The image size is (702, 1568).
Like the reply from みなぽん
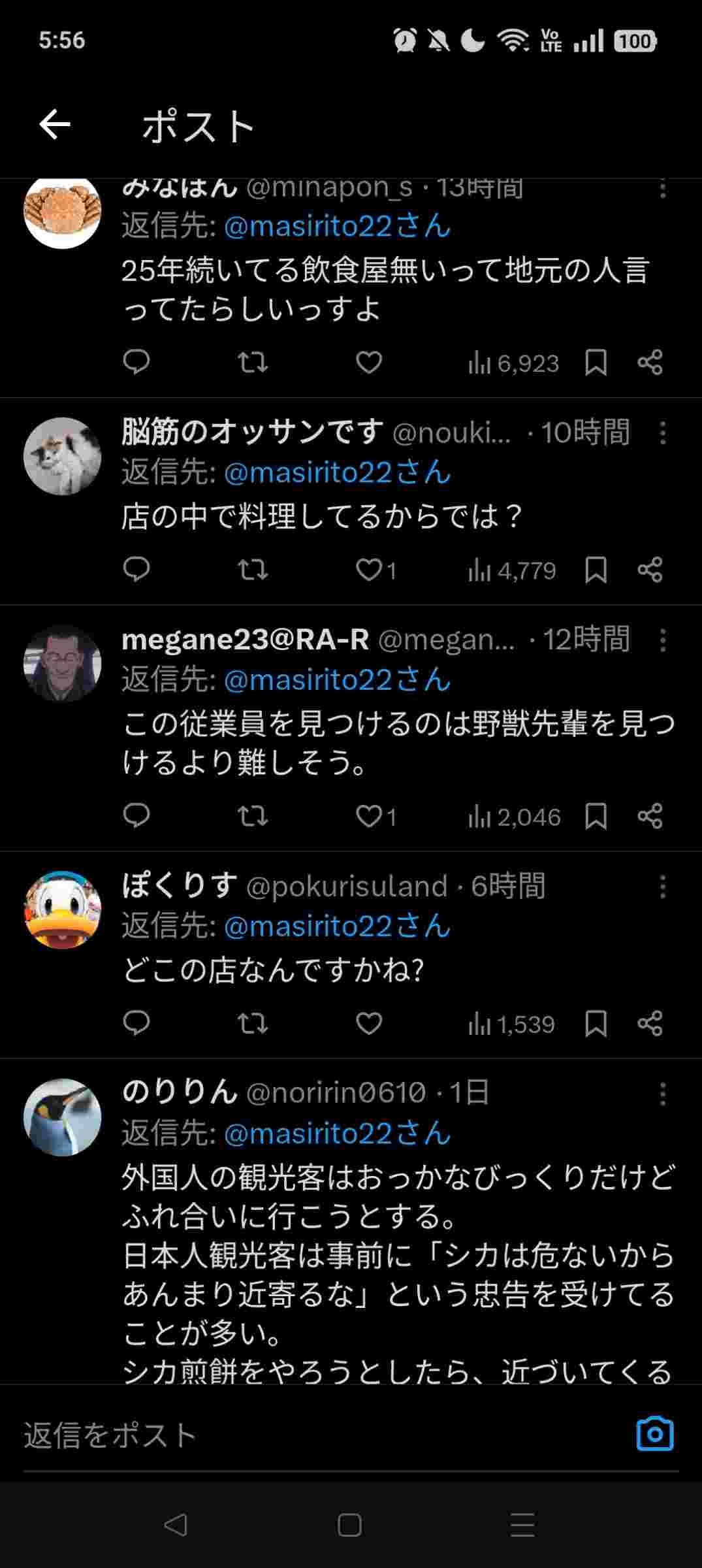tap(369, 363)
